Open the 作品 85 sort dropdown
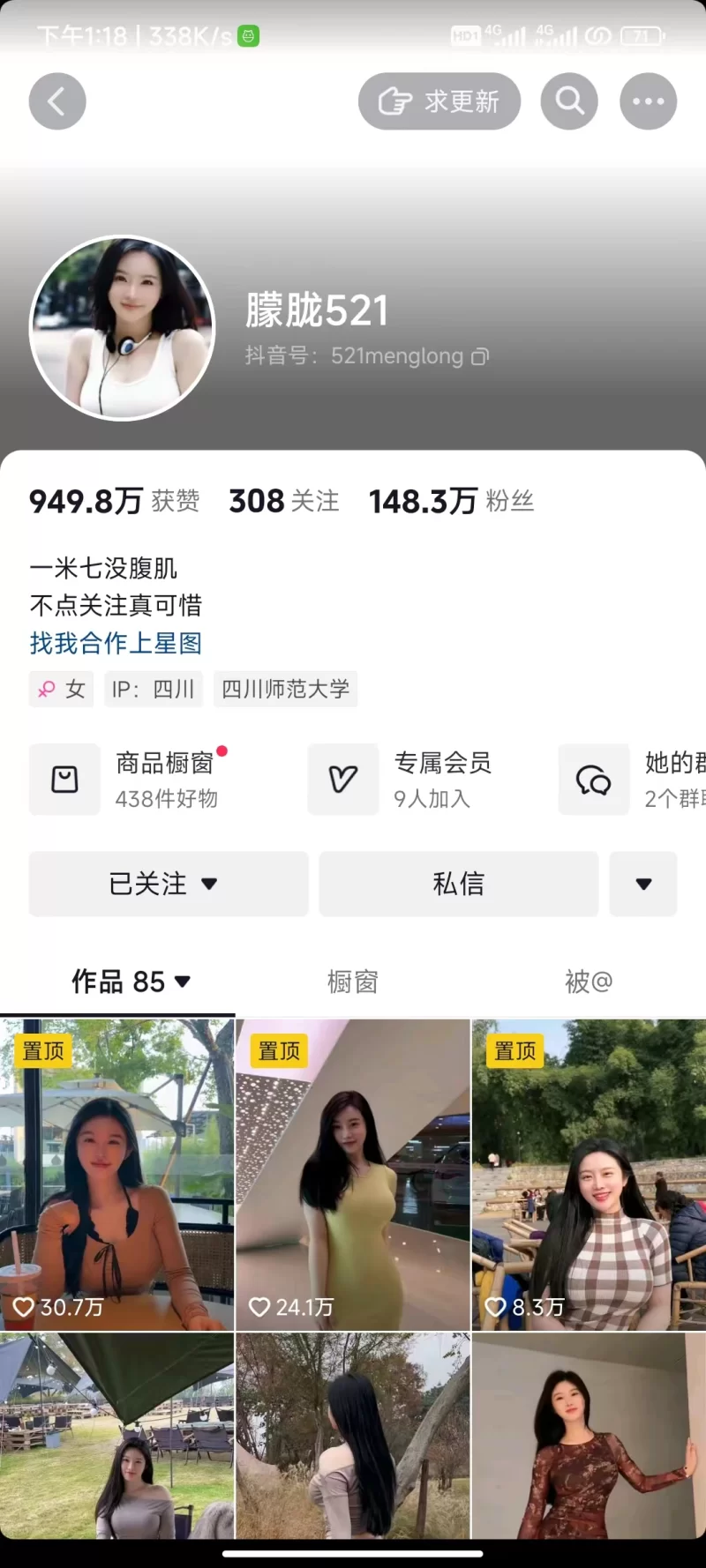Viewport: 706px width, 1568px height. 131,981
